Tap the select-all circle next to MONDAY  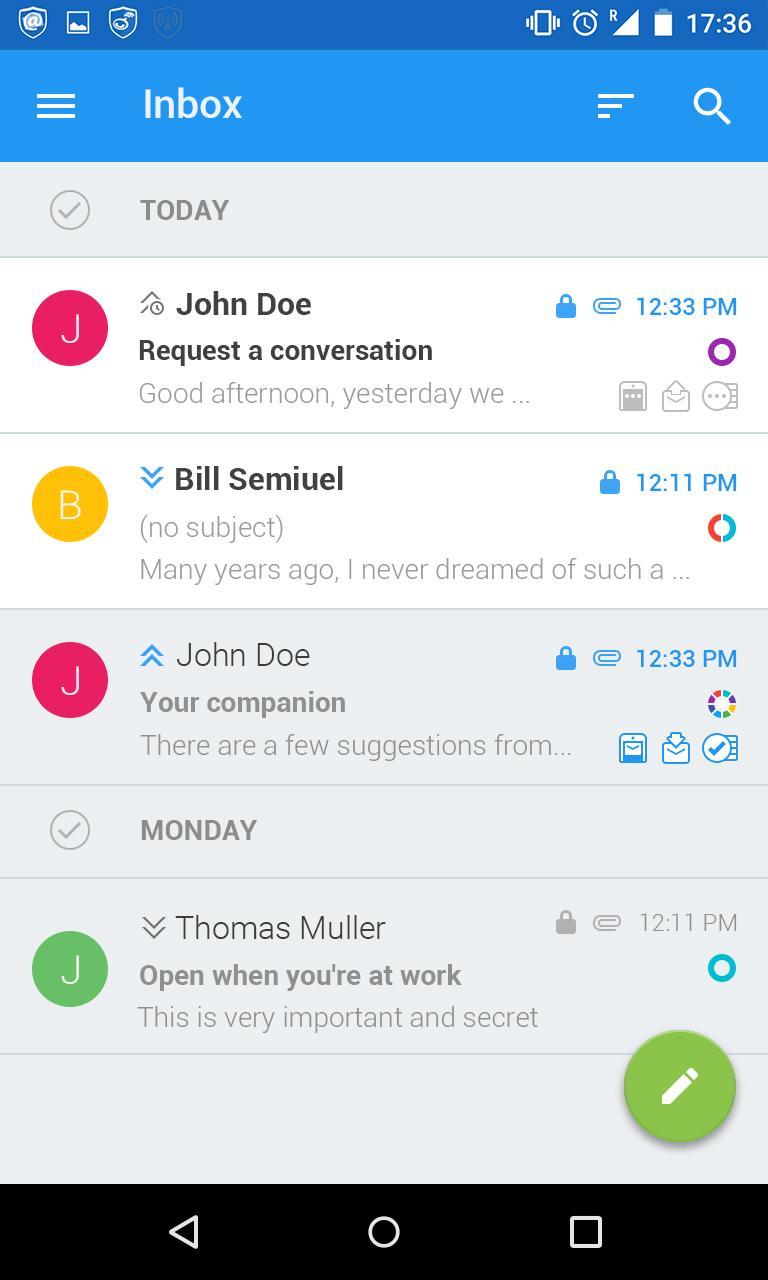(x=69, y=830)
